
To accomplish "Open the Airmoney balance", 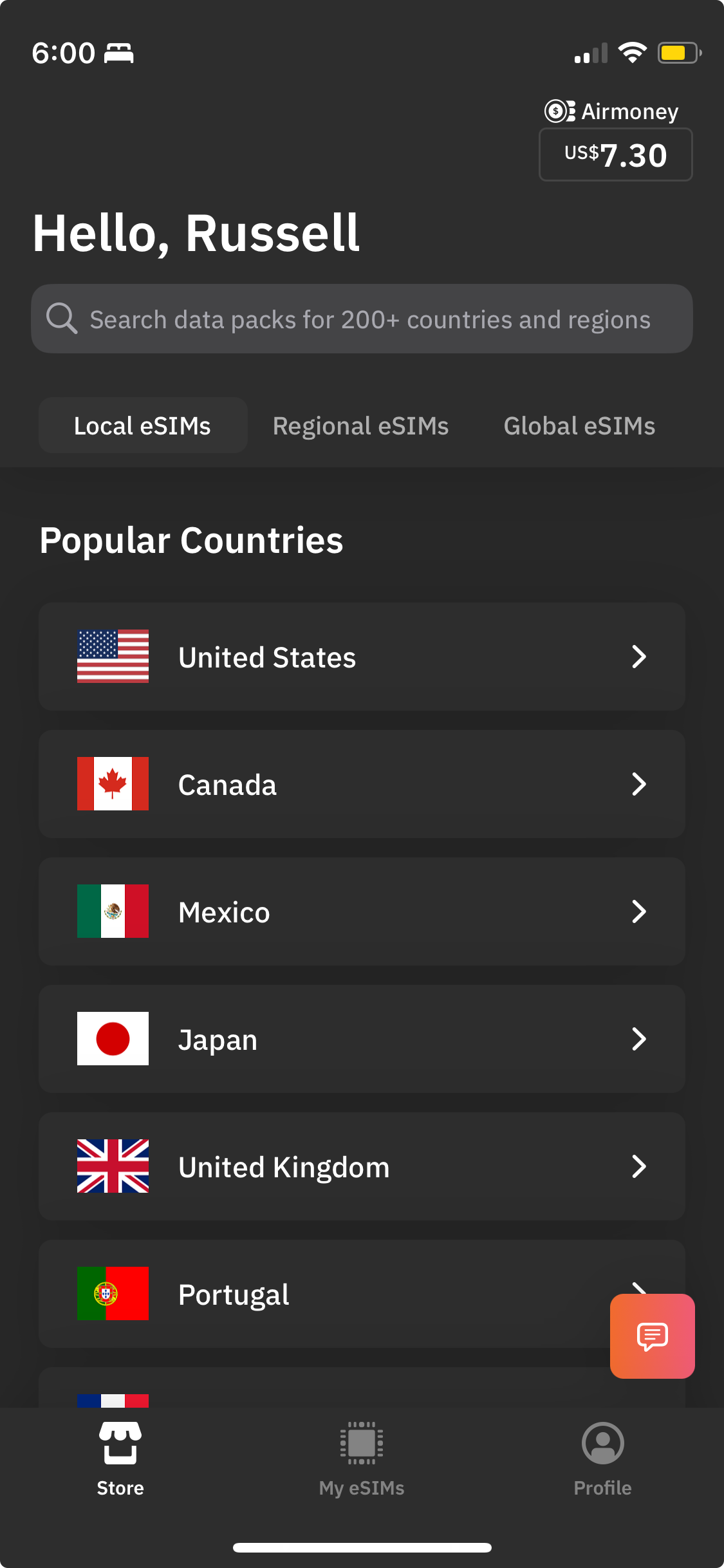I will [x=615, y=154].
